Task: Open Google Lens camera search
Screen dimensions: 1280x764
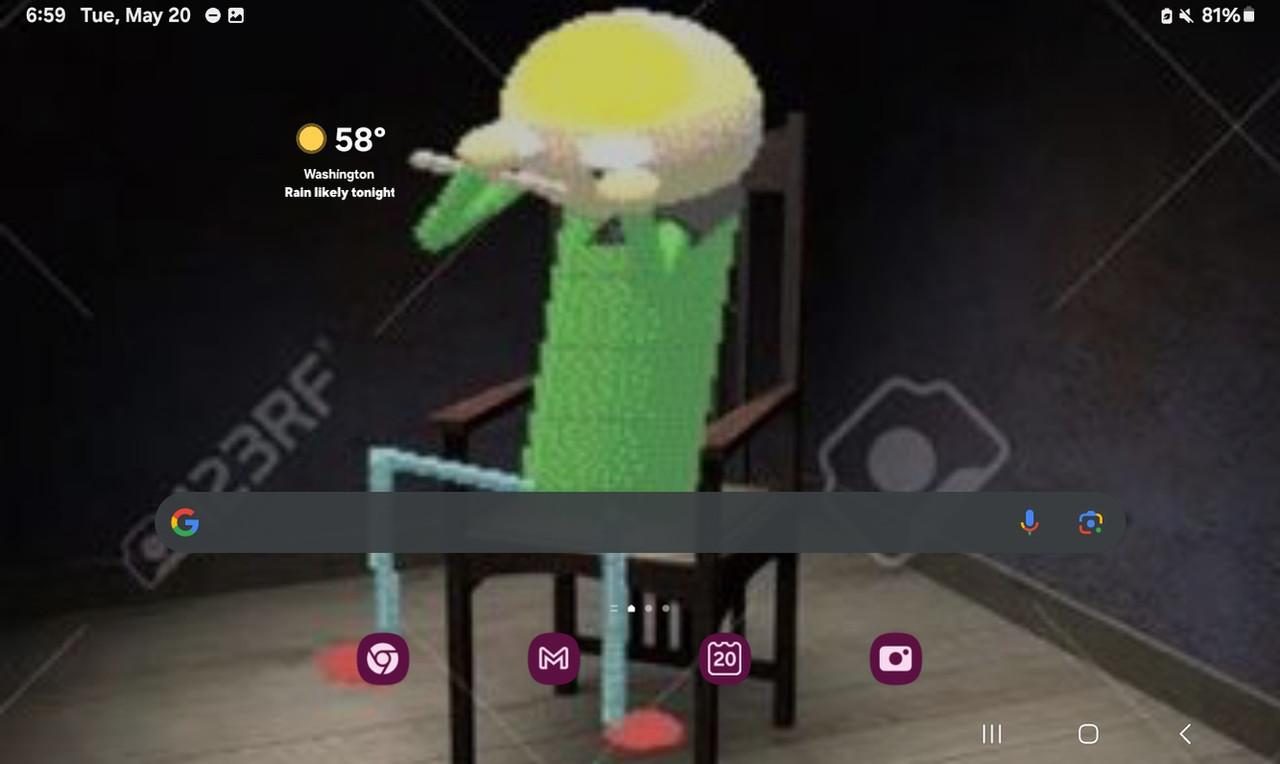Action: 1090,522
